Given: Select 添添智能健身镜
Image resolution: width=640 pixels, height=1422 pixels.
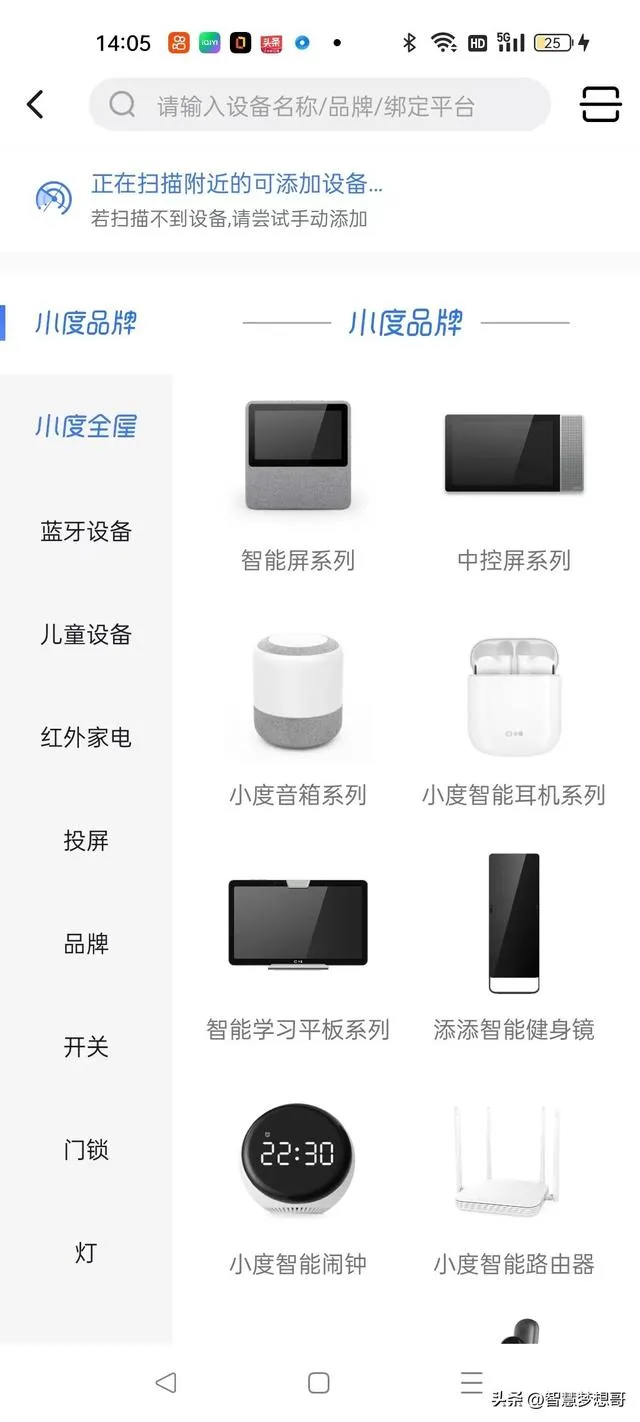Looking at the screenshot, I should point(514,951).
